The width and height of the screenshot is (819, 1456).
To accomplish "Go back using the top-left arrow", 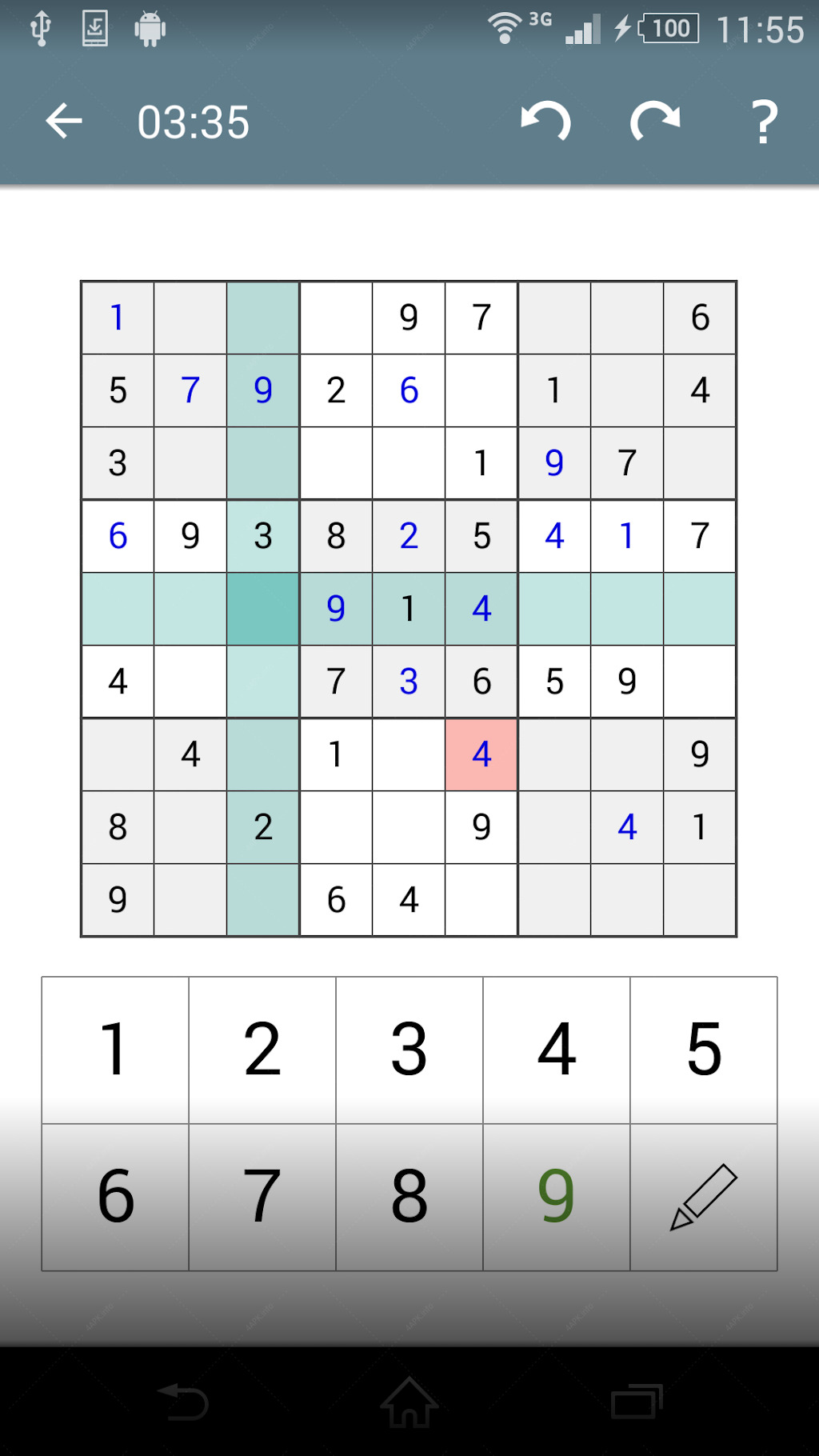I will pos(64,122).
